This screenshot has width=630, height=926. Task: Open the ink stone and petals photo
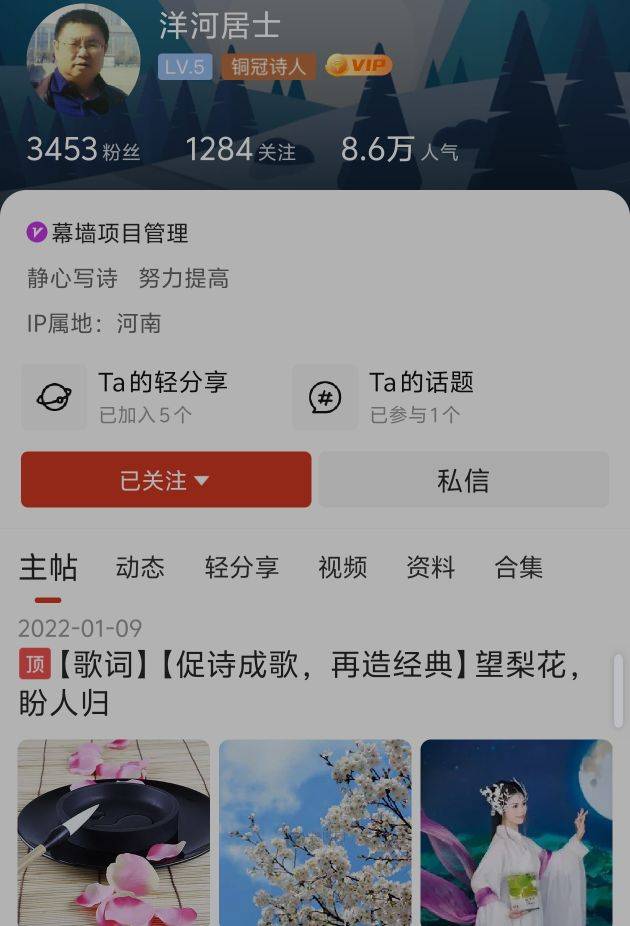[114, 832]
